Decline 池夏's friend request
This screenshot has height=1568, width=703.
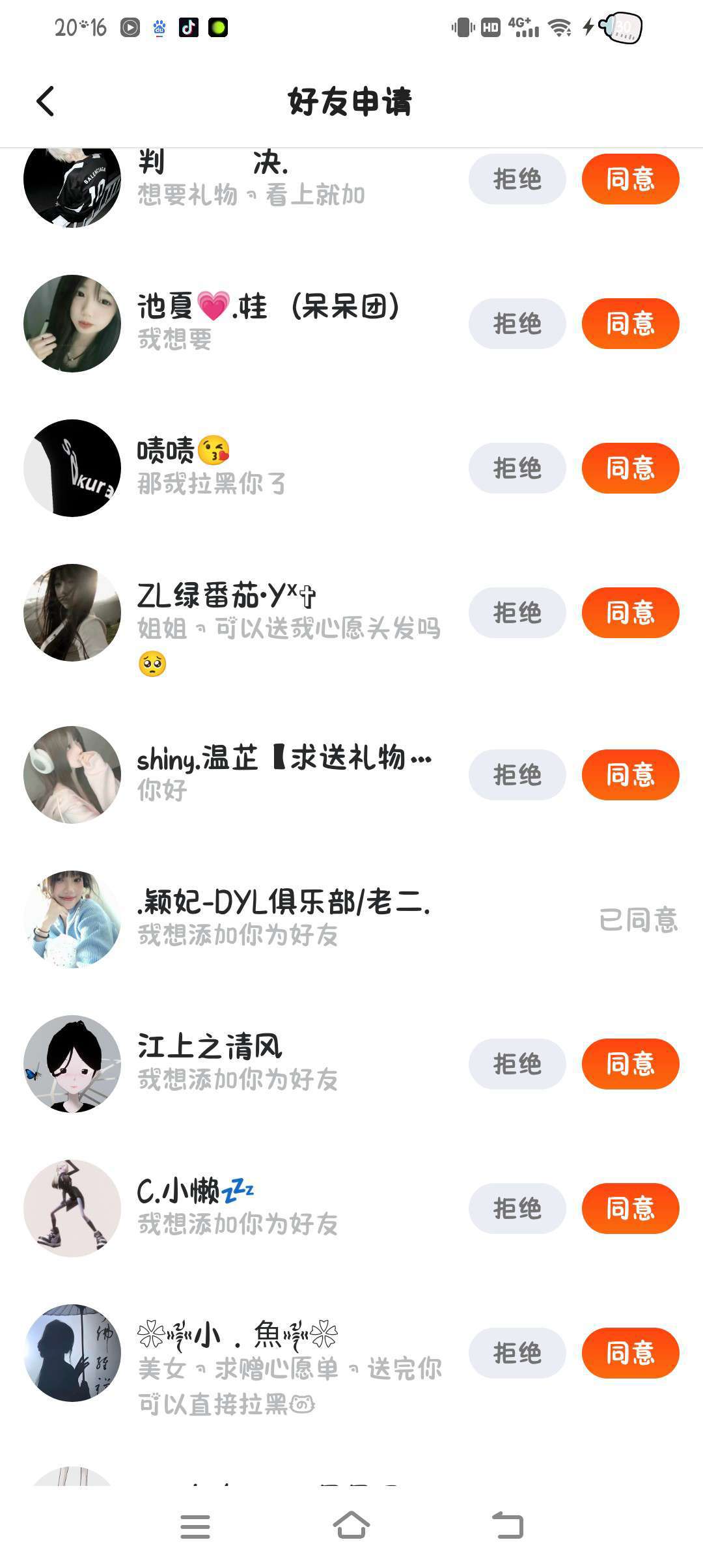click(517, 324)
